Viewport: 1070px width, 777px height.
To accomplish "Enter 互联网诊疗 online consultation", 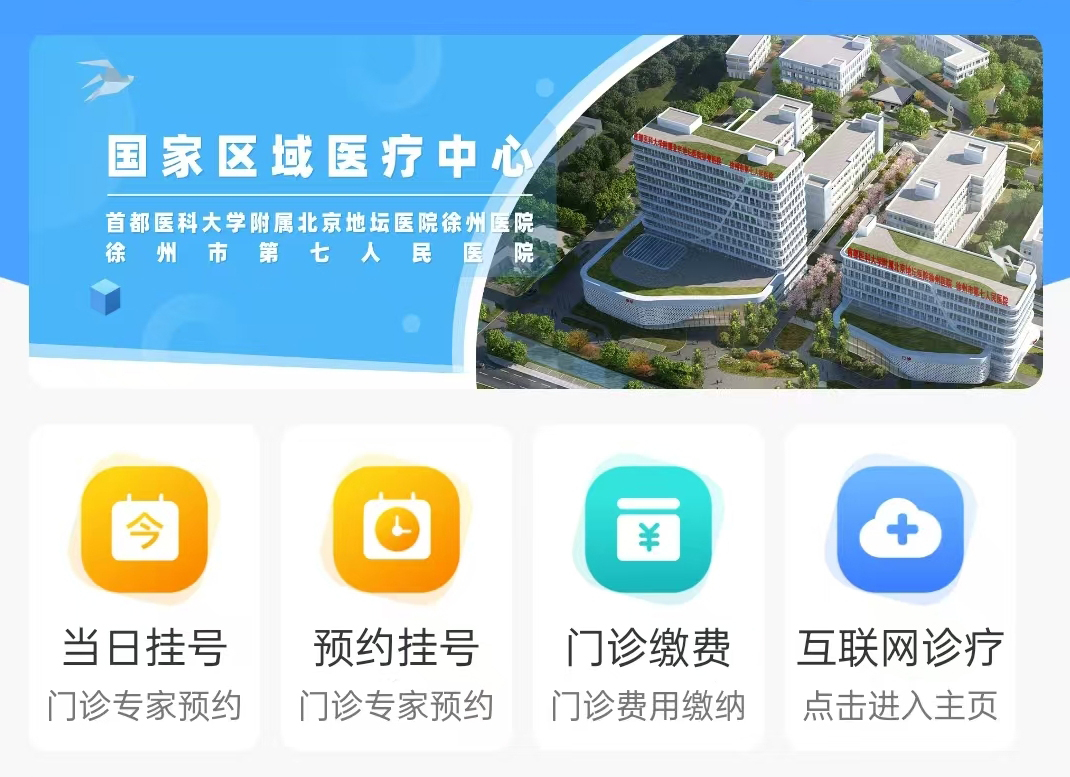I will point(900,586).
